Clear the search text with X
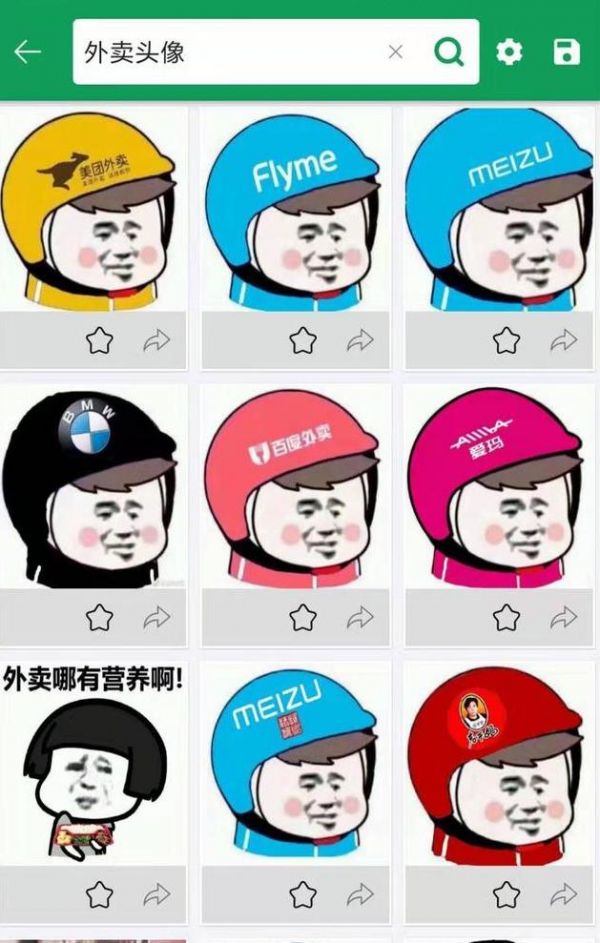 click(395, 52)
